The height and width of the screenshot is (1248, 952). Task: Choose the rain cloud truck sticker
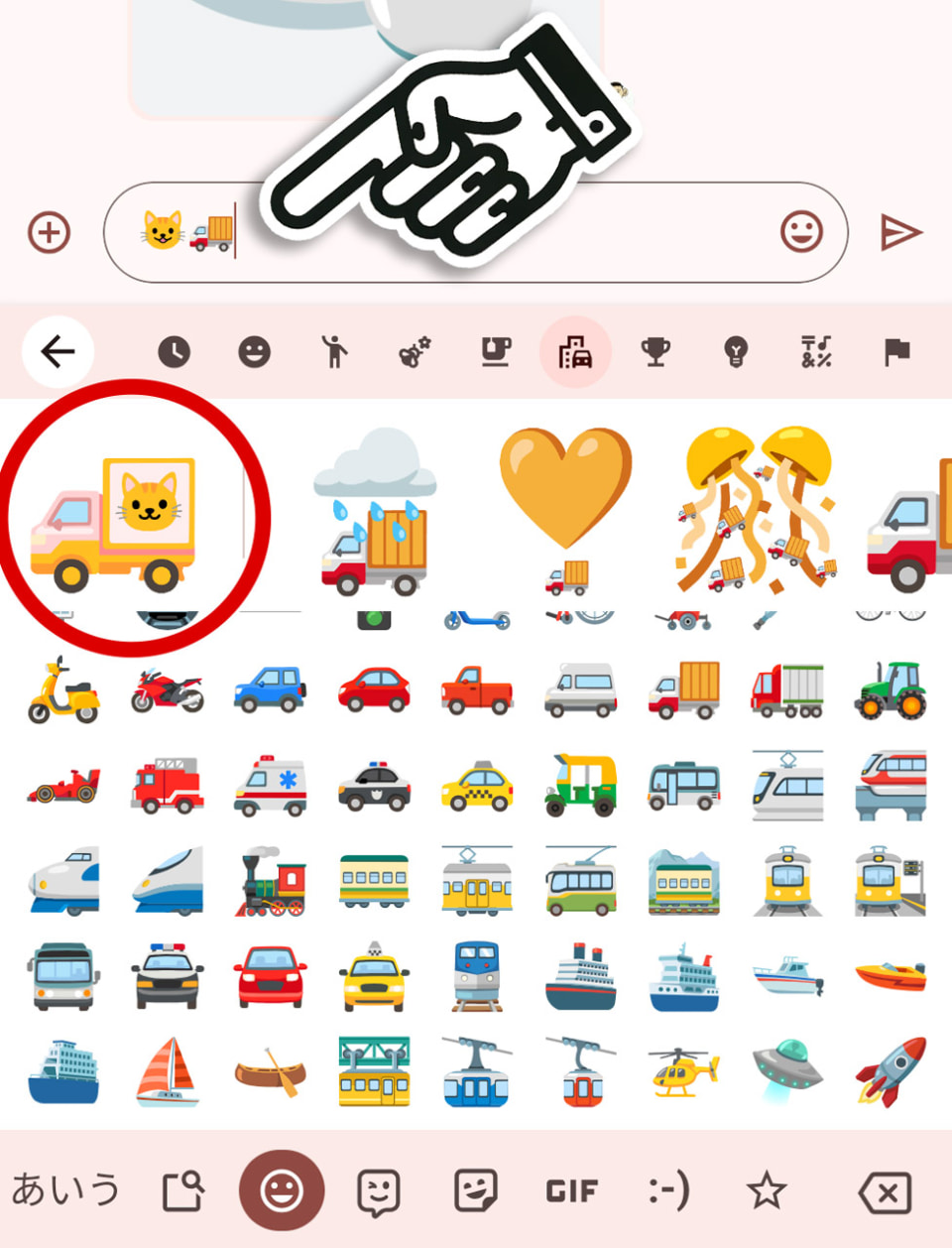pos(376,513)
